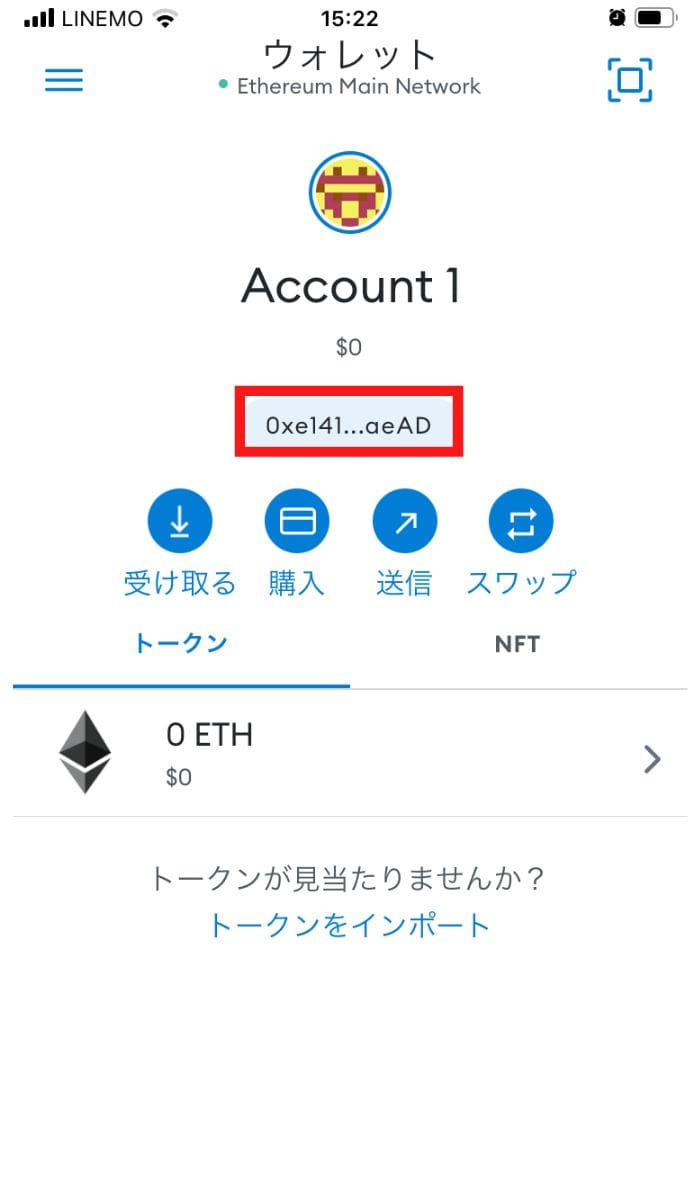
Task: Open the QR code scanner
Action: [x=630, y=81]
